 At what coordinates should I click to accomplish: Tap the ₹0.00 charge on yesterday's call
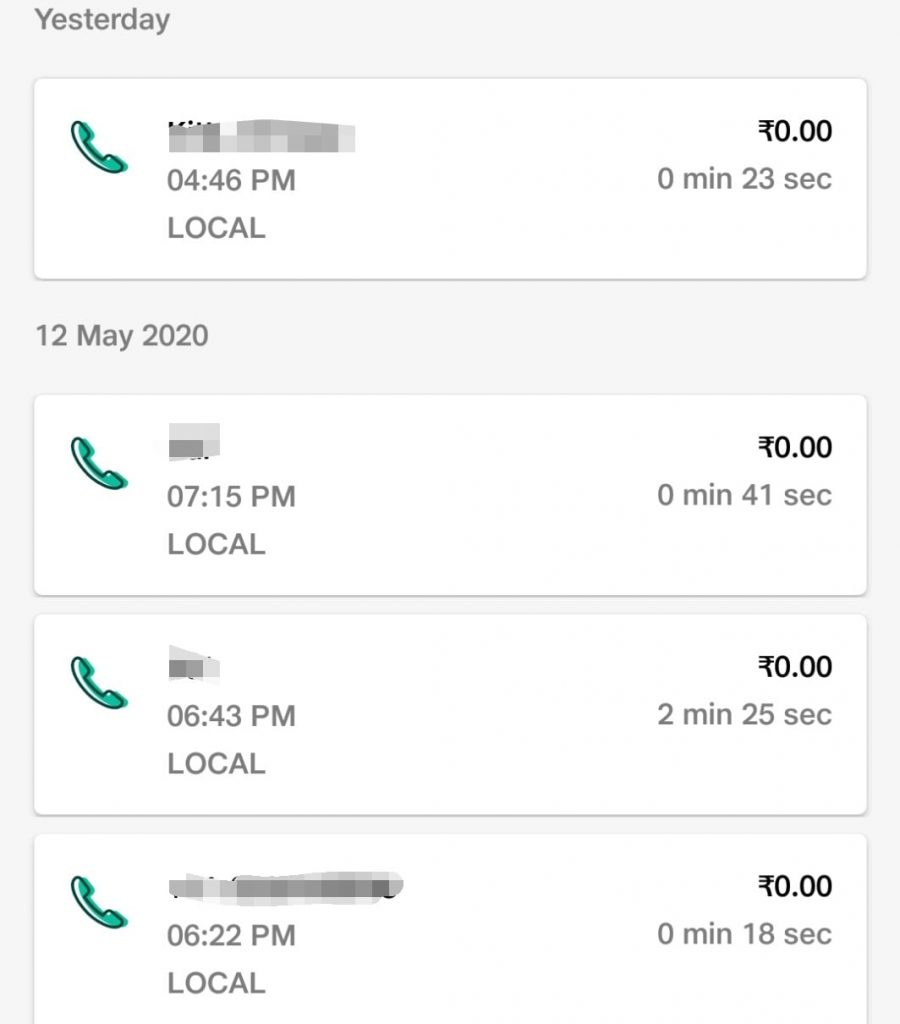coord(793,131)
